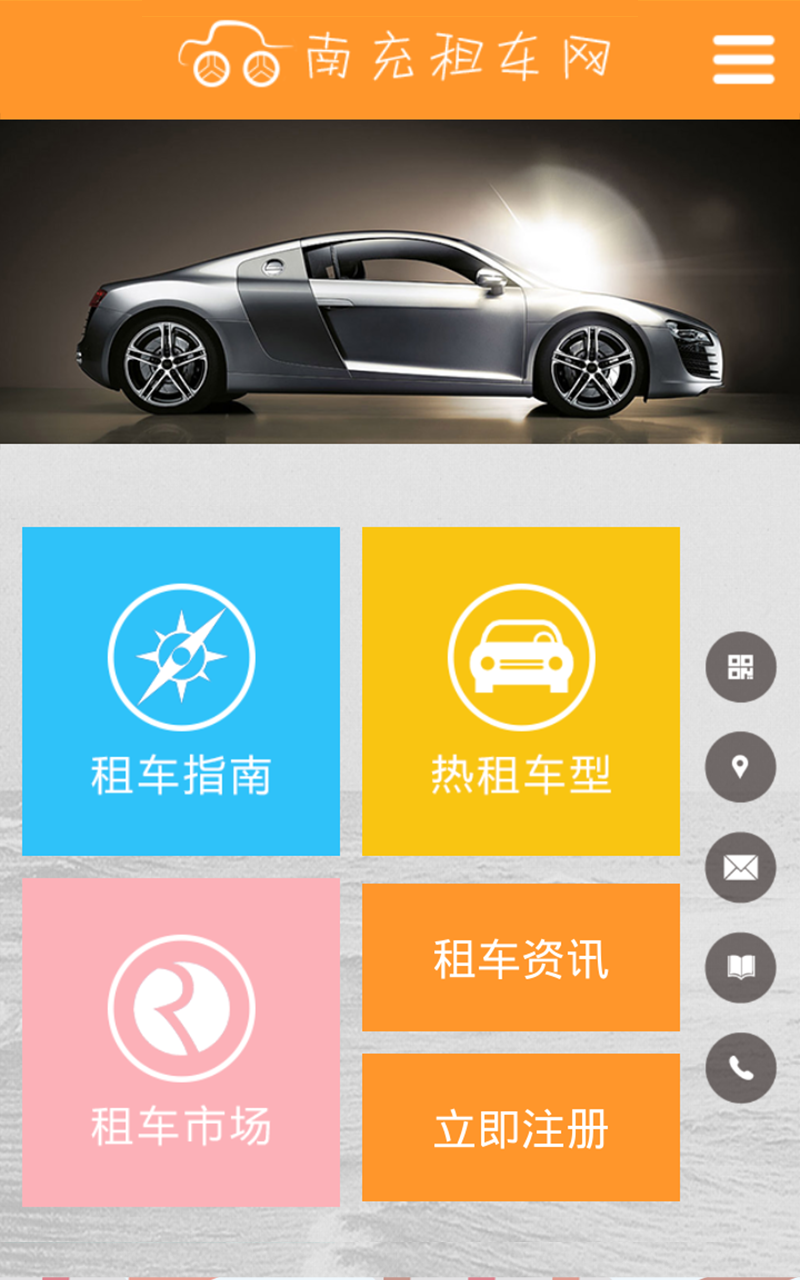
Task: Open the location pin floating icon
Action: [740, 767]
